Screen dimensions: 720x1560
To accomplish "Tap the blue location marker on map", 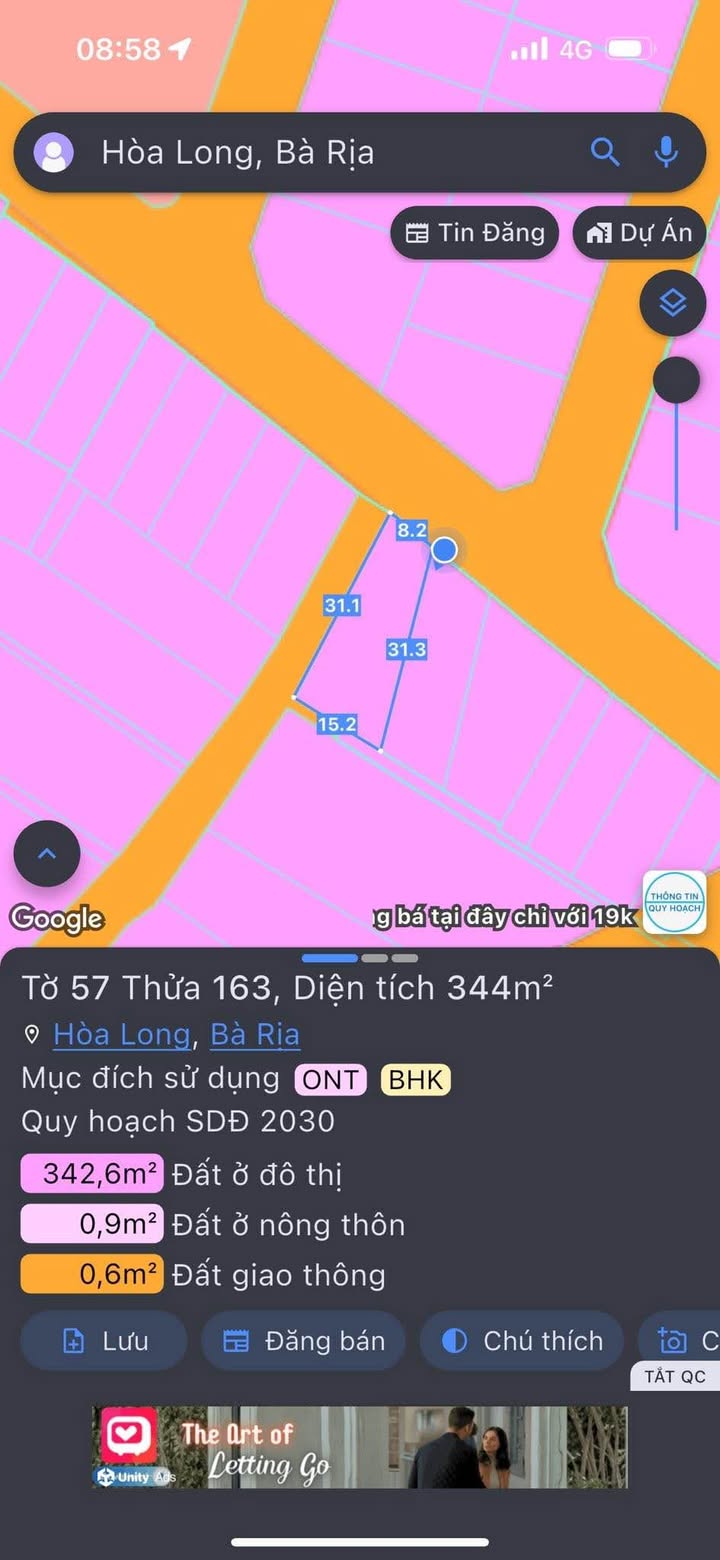I will pos(444,550).
